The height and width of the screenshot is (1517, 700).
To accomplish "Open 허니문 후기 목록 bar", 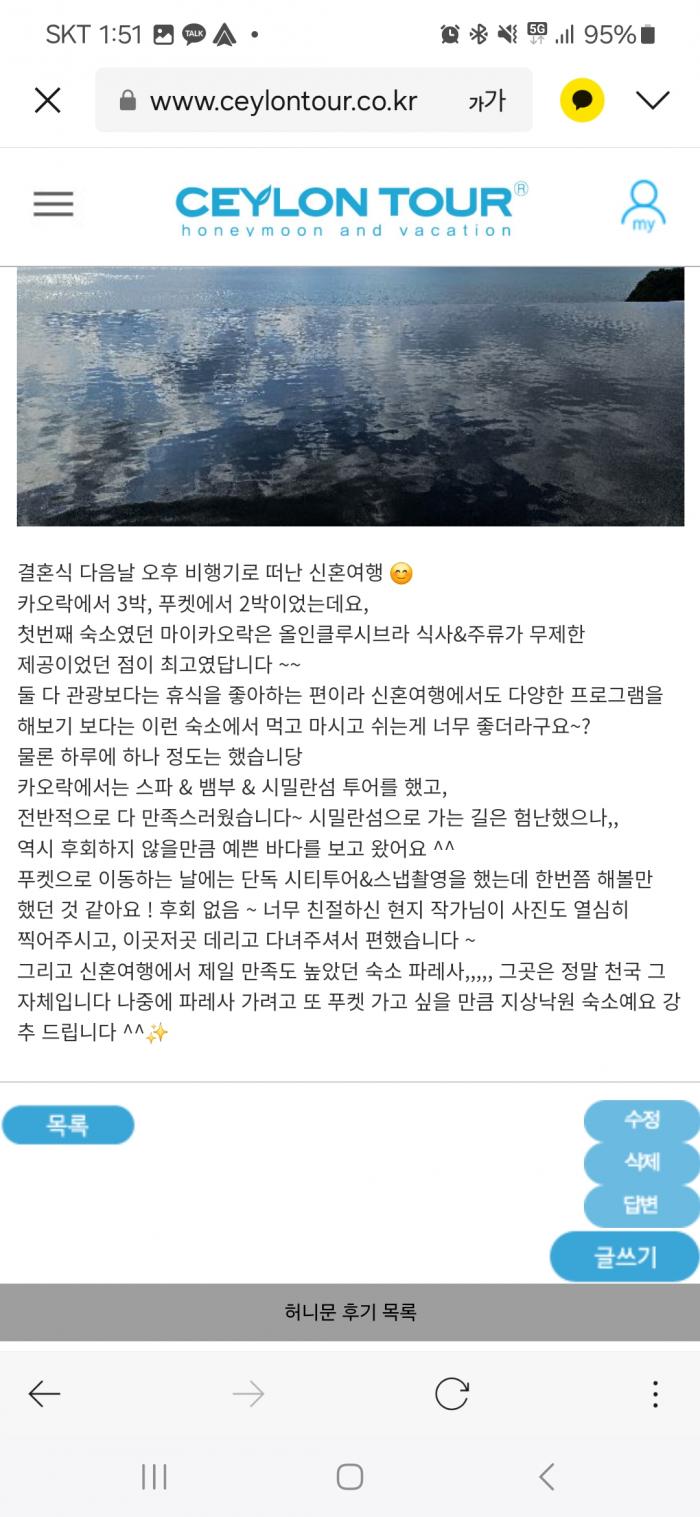I will pos(350,1312).
